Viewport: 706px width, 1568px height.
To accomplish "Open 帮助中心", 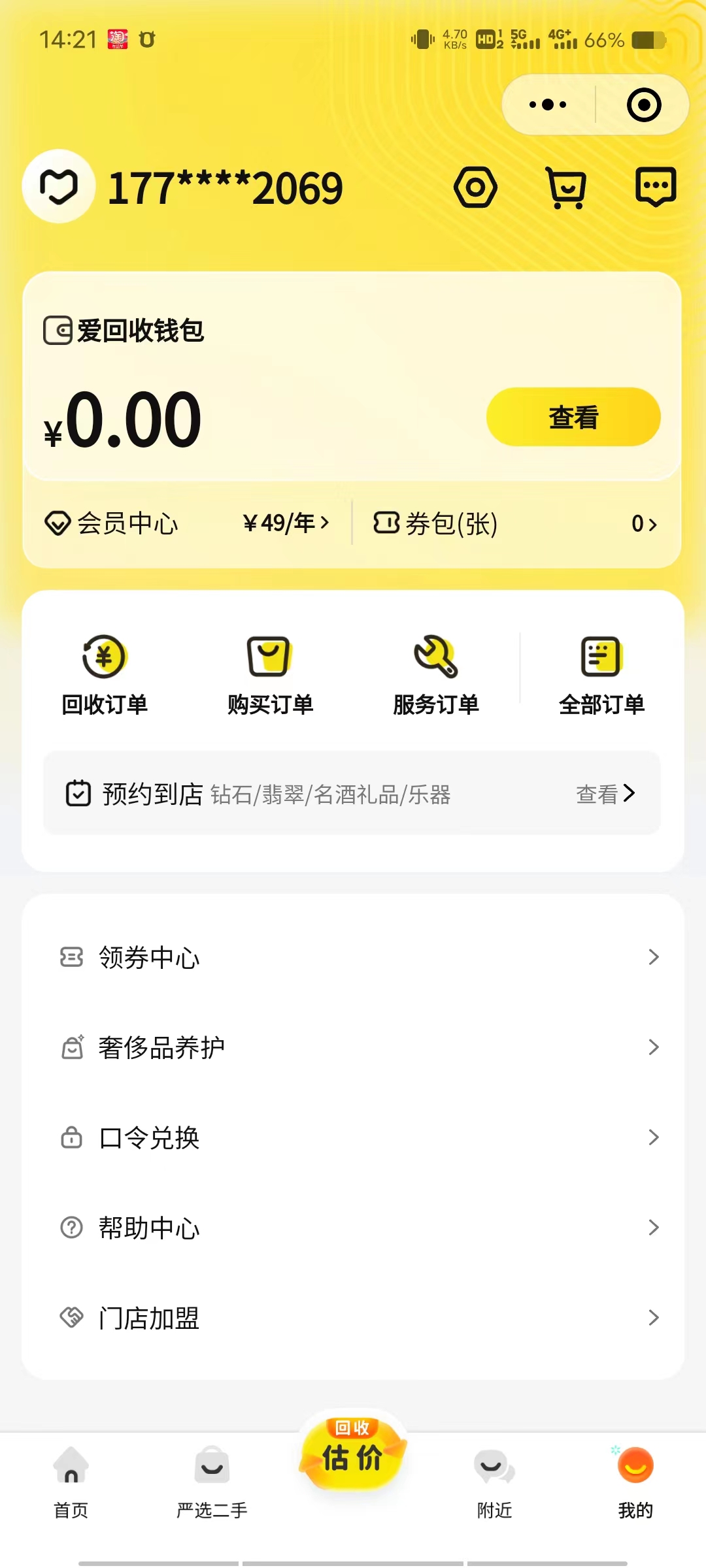I will click(x=353, y=1228).
